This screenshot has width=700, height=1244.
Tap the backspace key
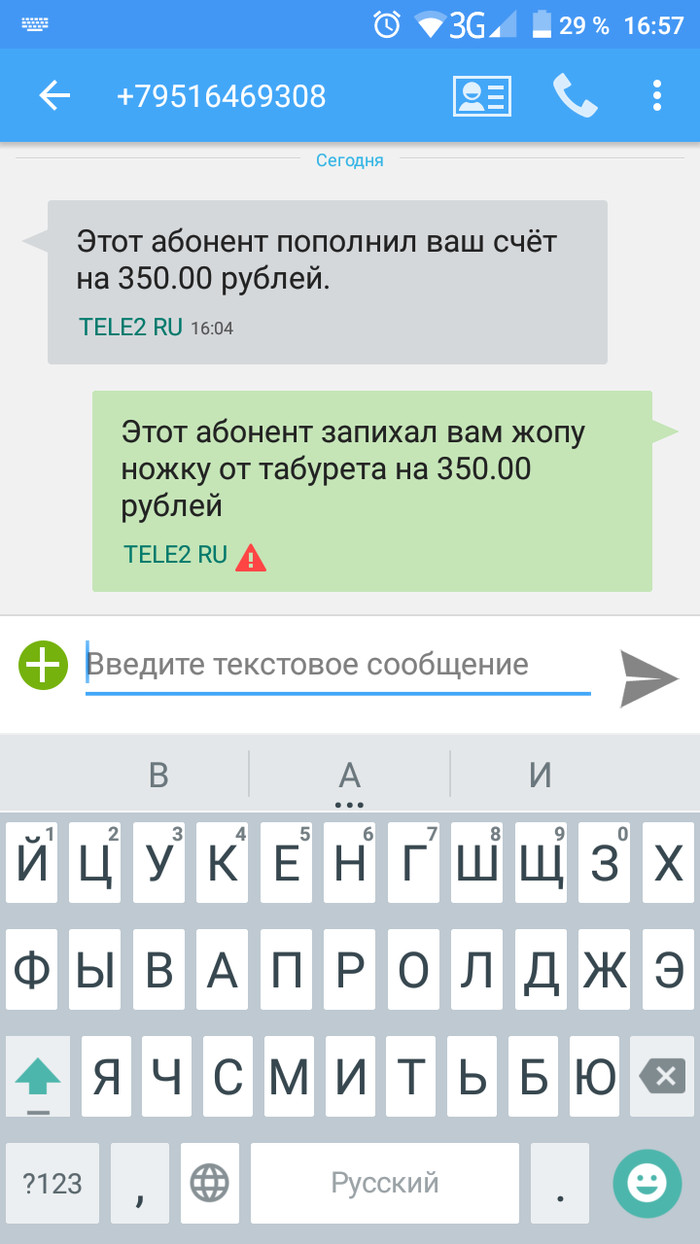coord(660,1076)
